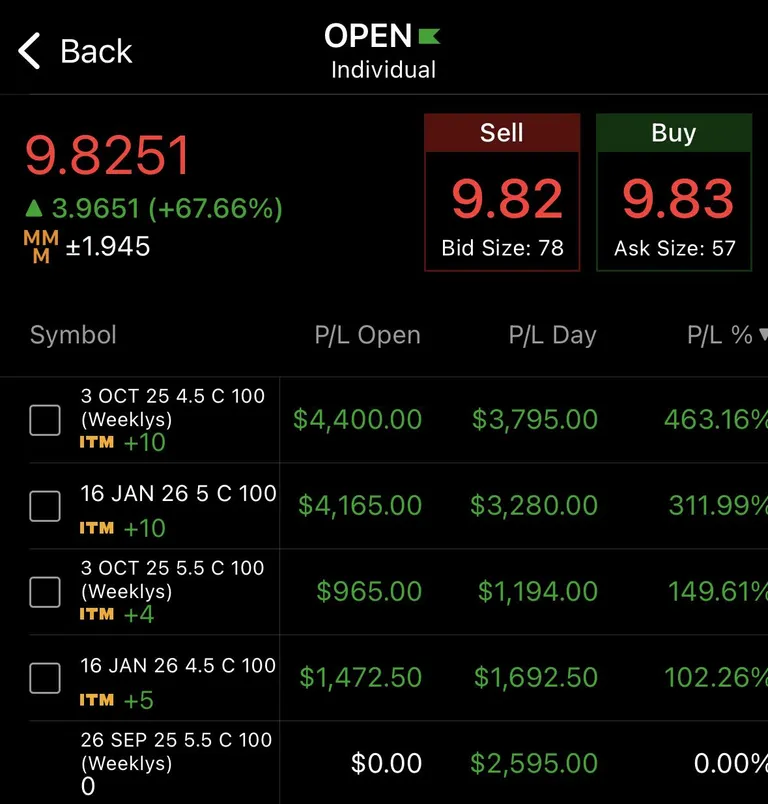Check the box for the 3 OCT 25 4.5 C position
The image size is (768, 804).
point(45,420)
